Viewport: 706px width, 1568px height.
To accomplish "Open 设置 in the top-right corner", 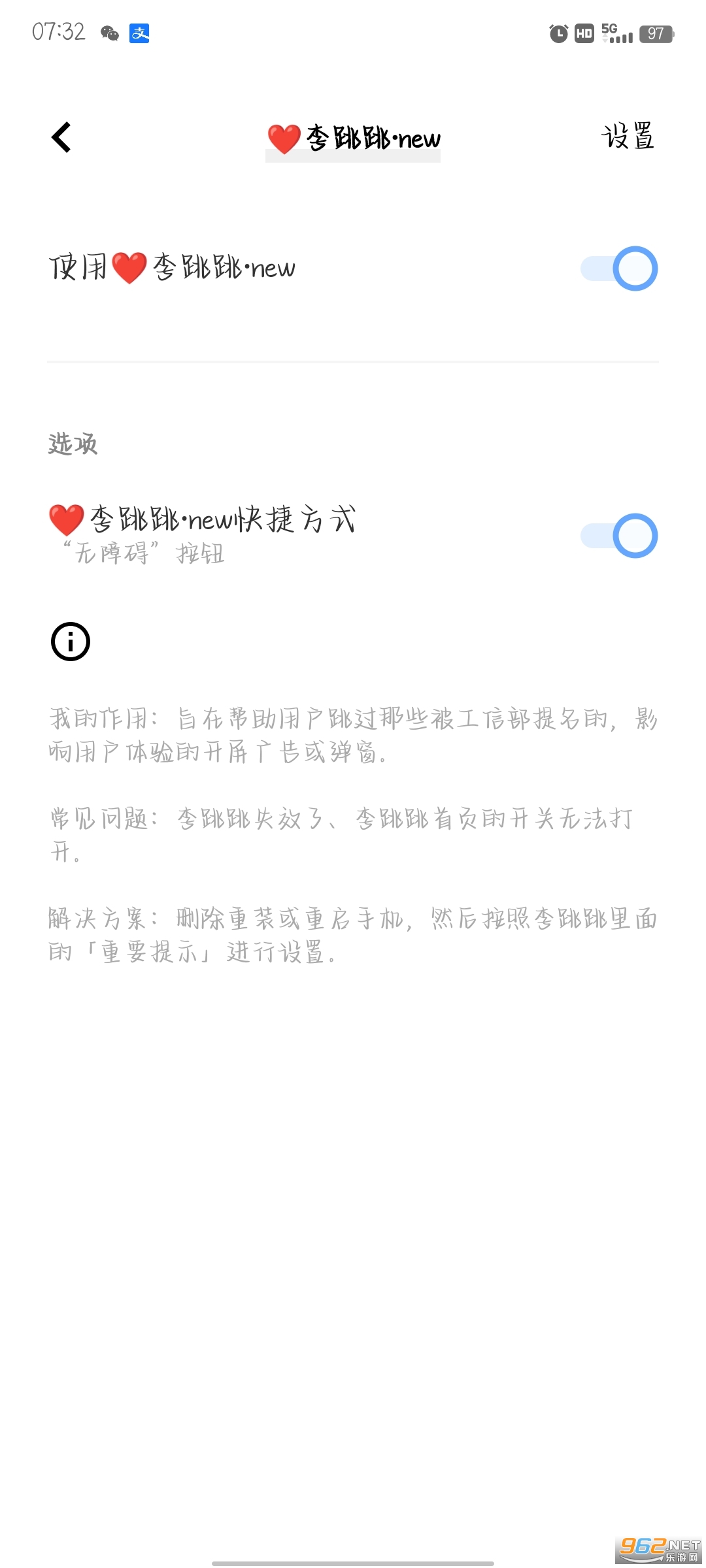I will click(628, 137).
